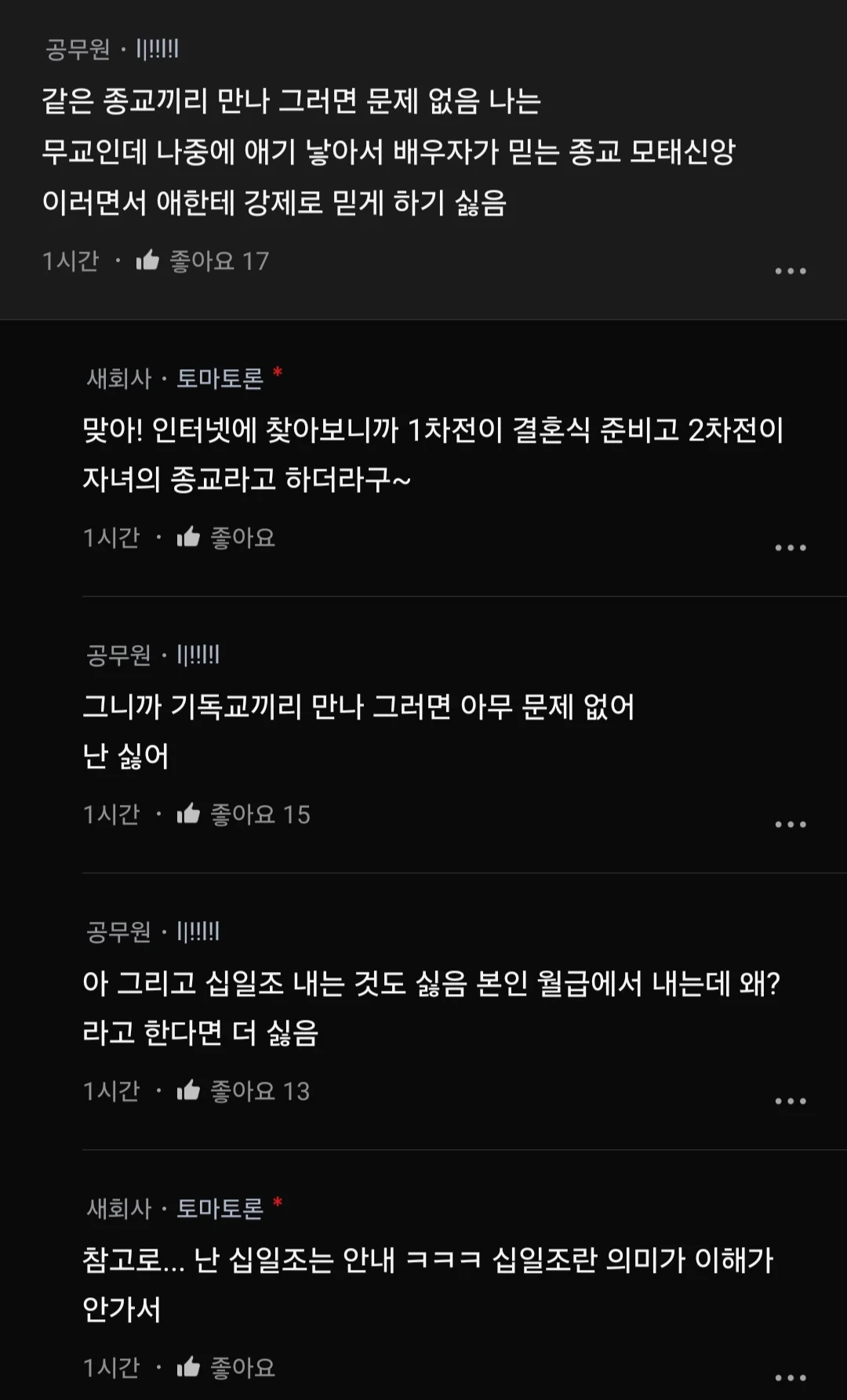Open more options on the 13-likes reply

coord(790,1101)
